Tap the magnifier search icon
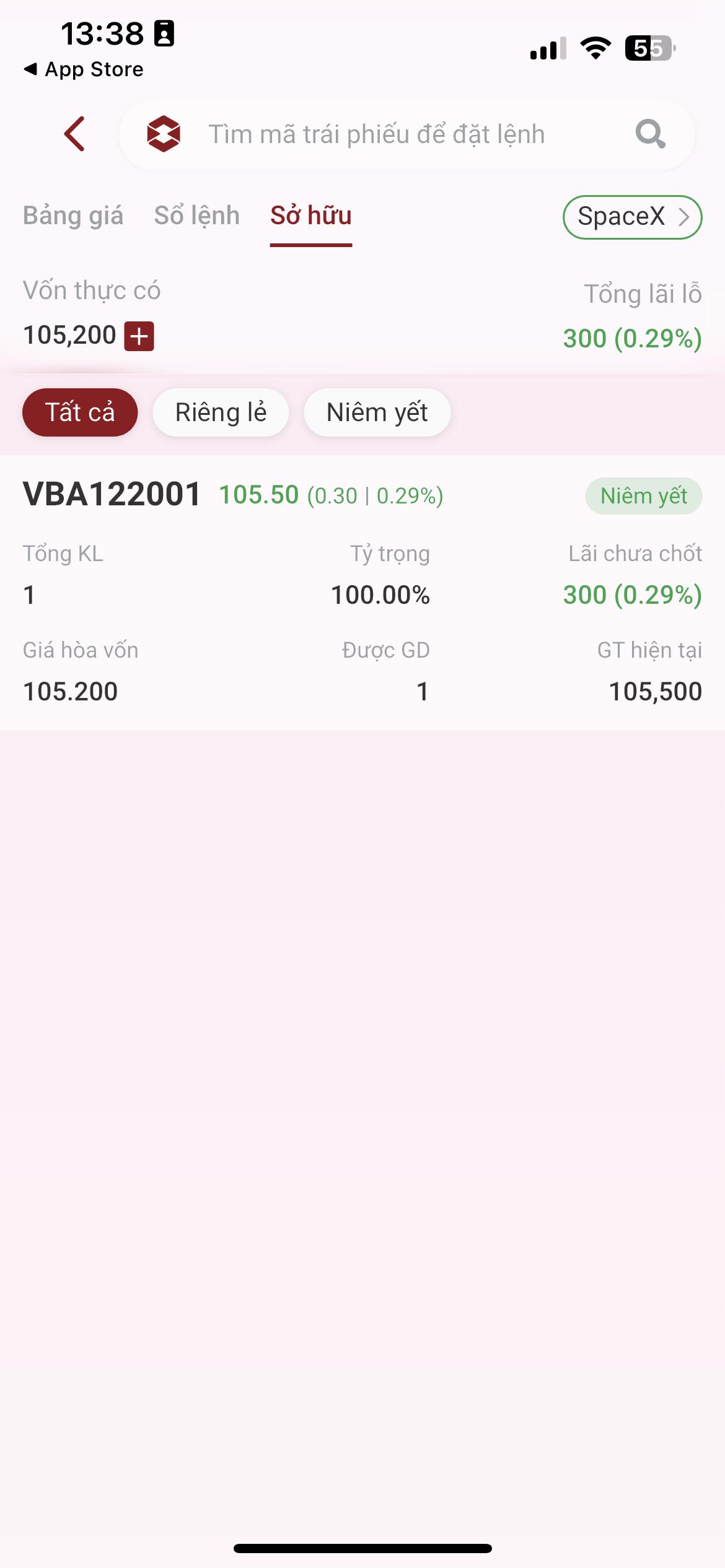The image size is (725, 1568). [650, 134]
